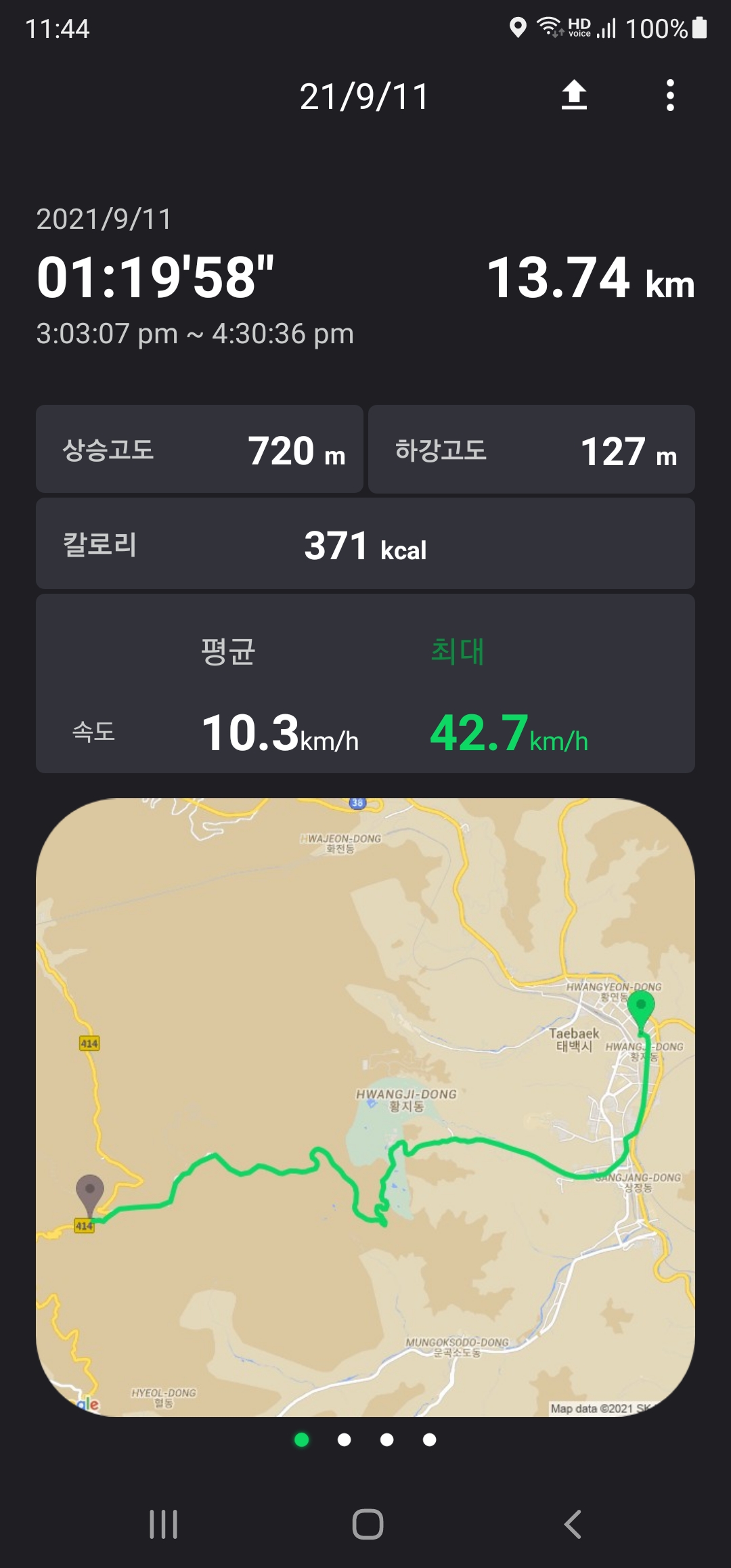Tap the upload/share icon
This screenshot has width=731, height=1568.
pyautogui.click(x=574, y=95)
